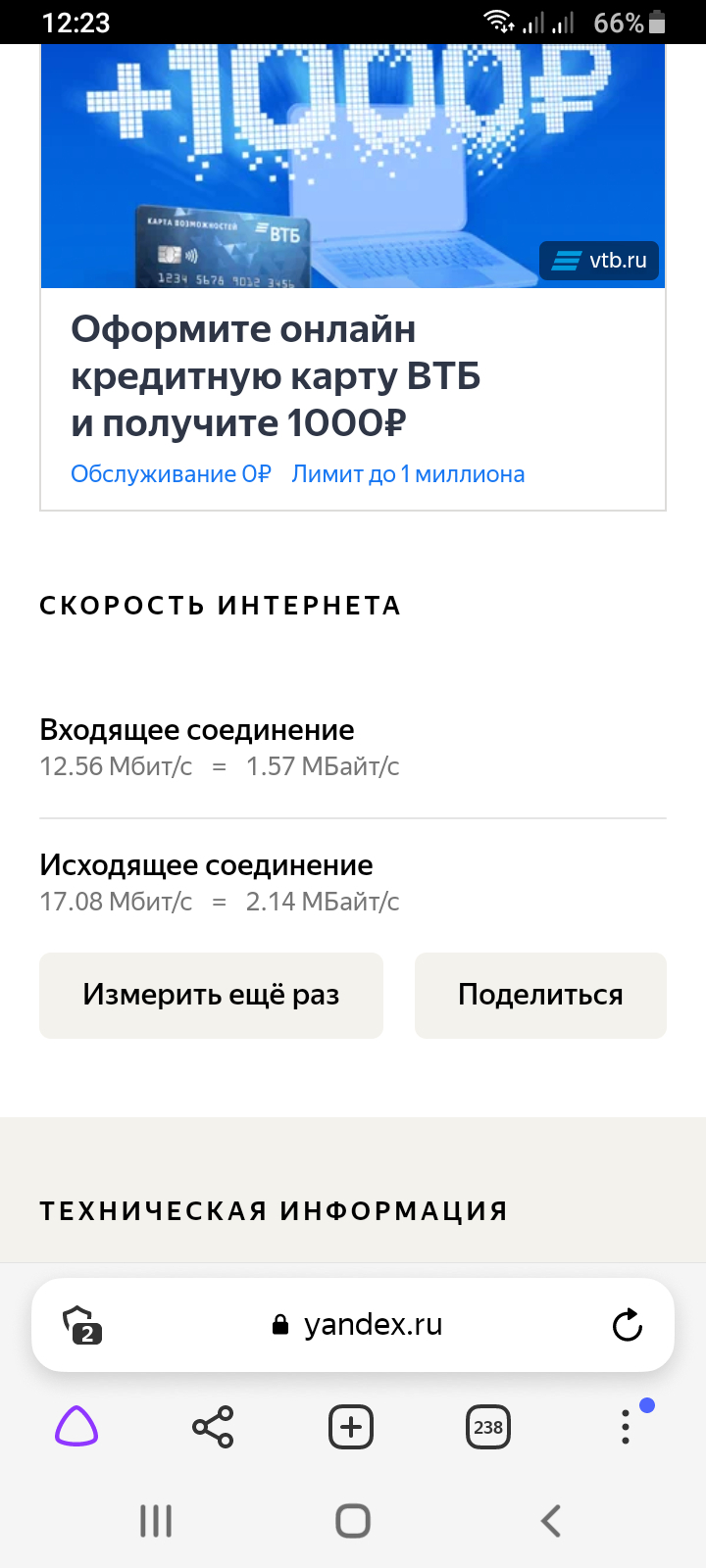706x1568 pixels.
Task: Tap the Измерить ещё раз button
Action: click(x=211, y=995)
